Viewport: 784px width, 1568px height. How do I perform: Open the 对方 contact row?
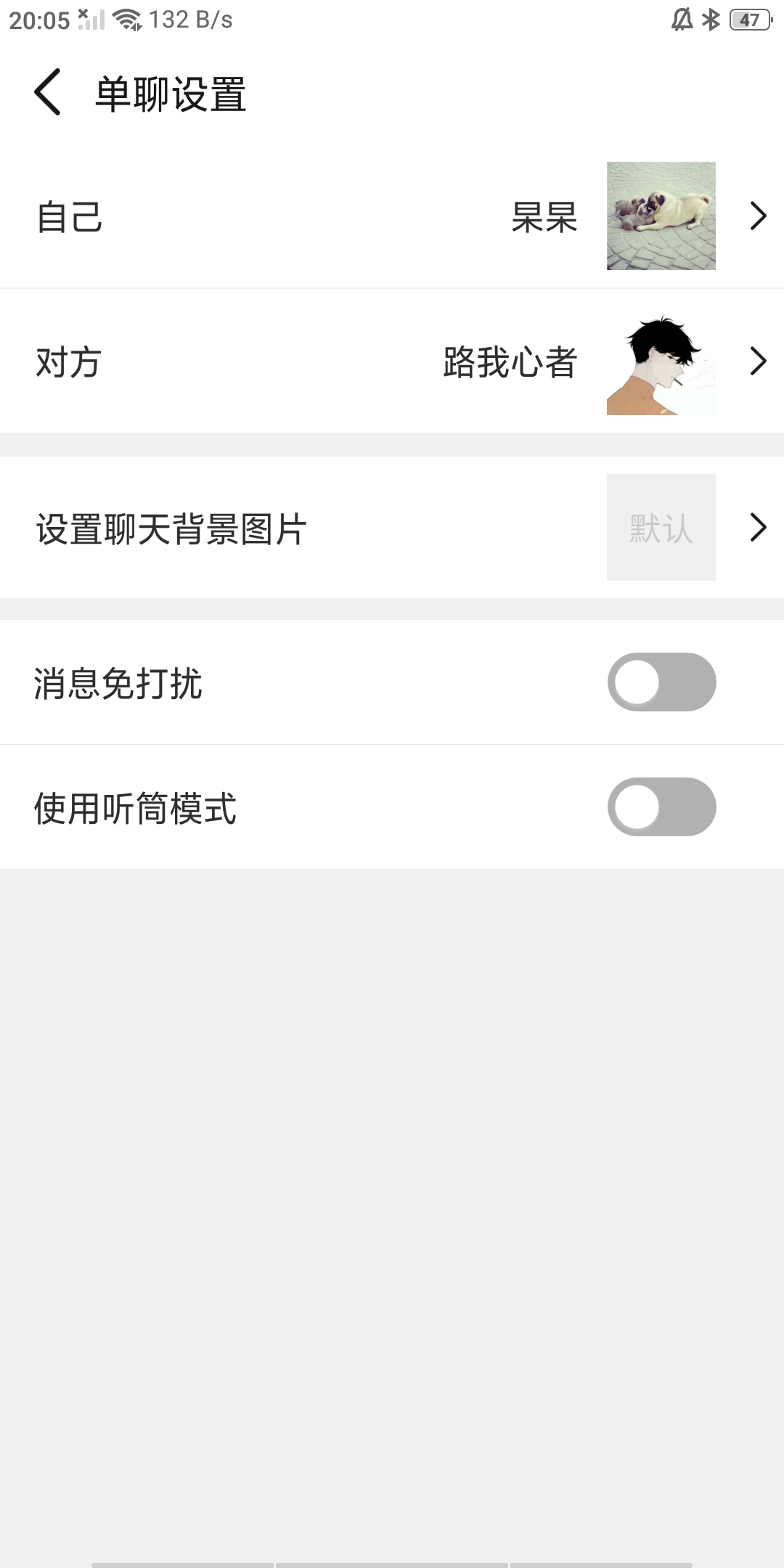[392, 362]
